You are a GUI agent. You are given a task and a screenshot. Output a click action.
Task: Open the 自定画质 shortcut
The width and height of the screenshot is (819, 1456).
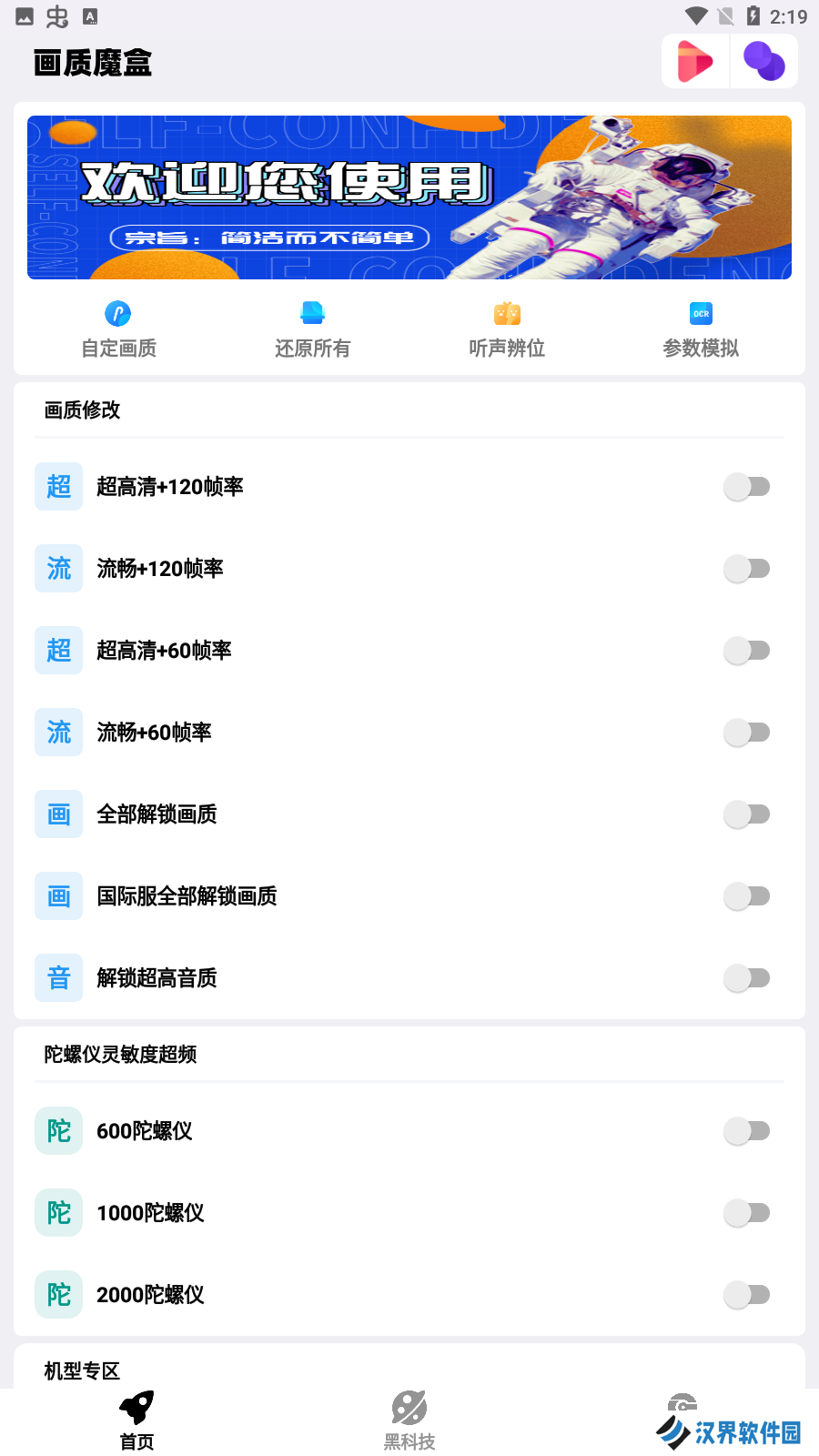click(x=118, y=329)
